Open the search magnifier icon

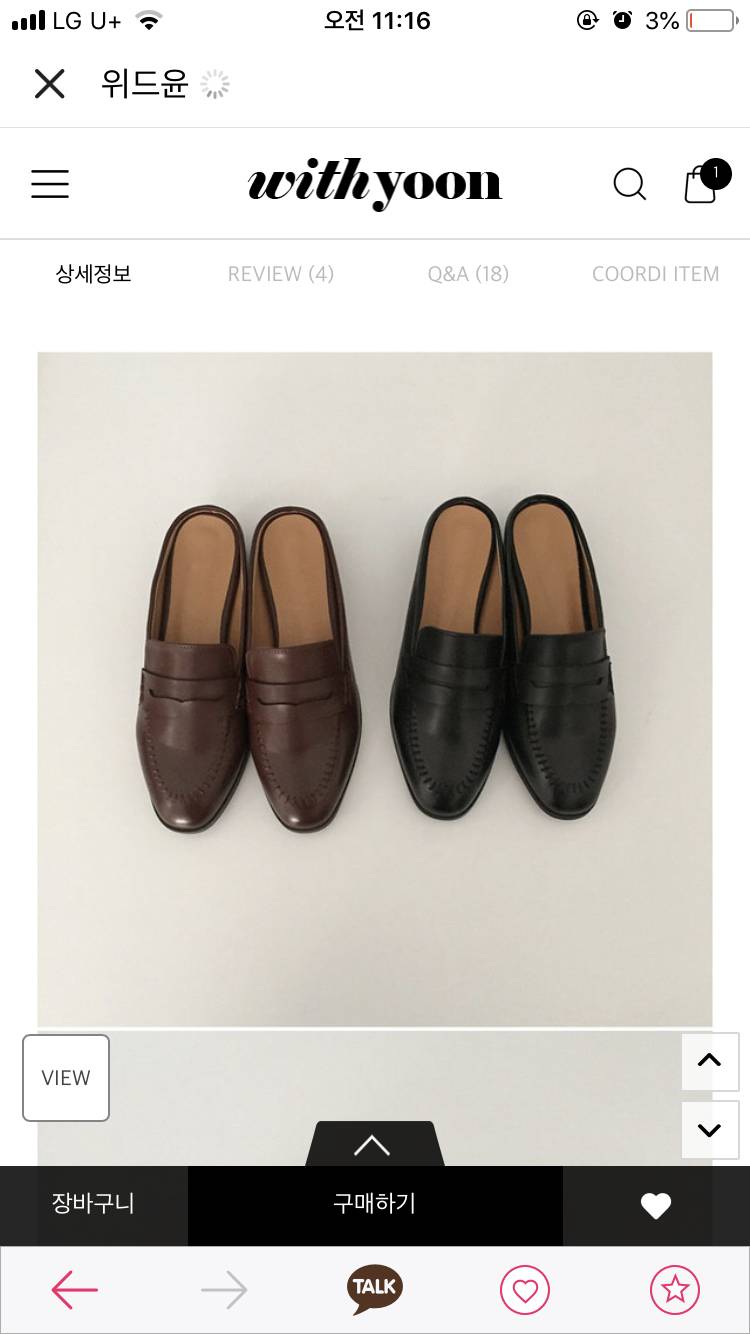[x=629, y=184]
